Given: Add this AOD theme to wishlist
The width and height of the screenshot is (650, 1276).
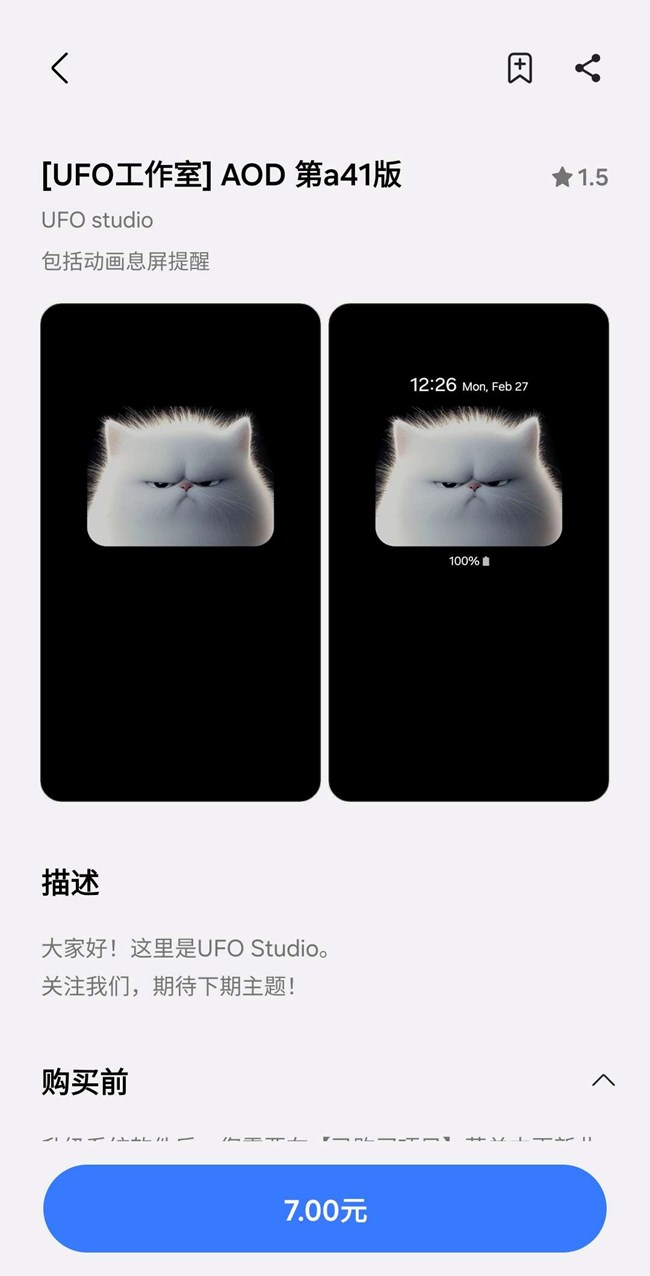Looking at the screenshot, I should pos(519,68).
